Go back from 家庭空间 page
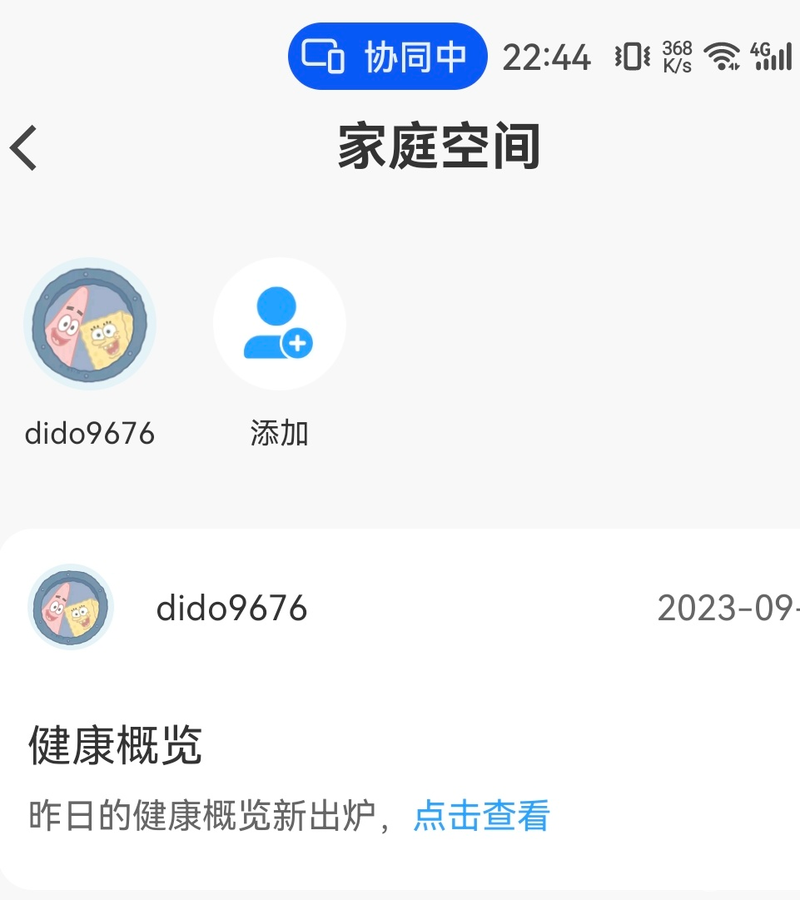 (x=25, y=148)
